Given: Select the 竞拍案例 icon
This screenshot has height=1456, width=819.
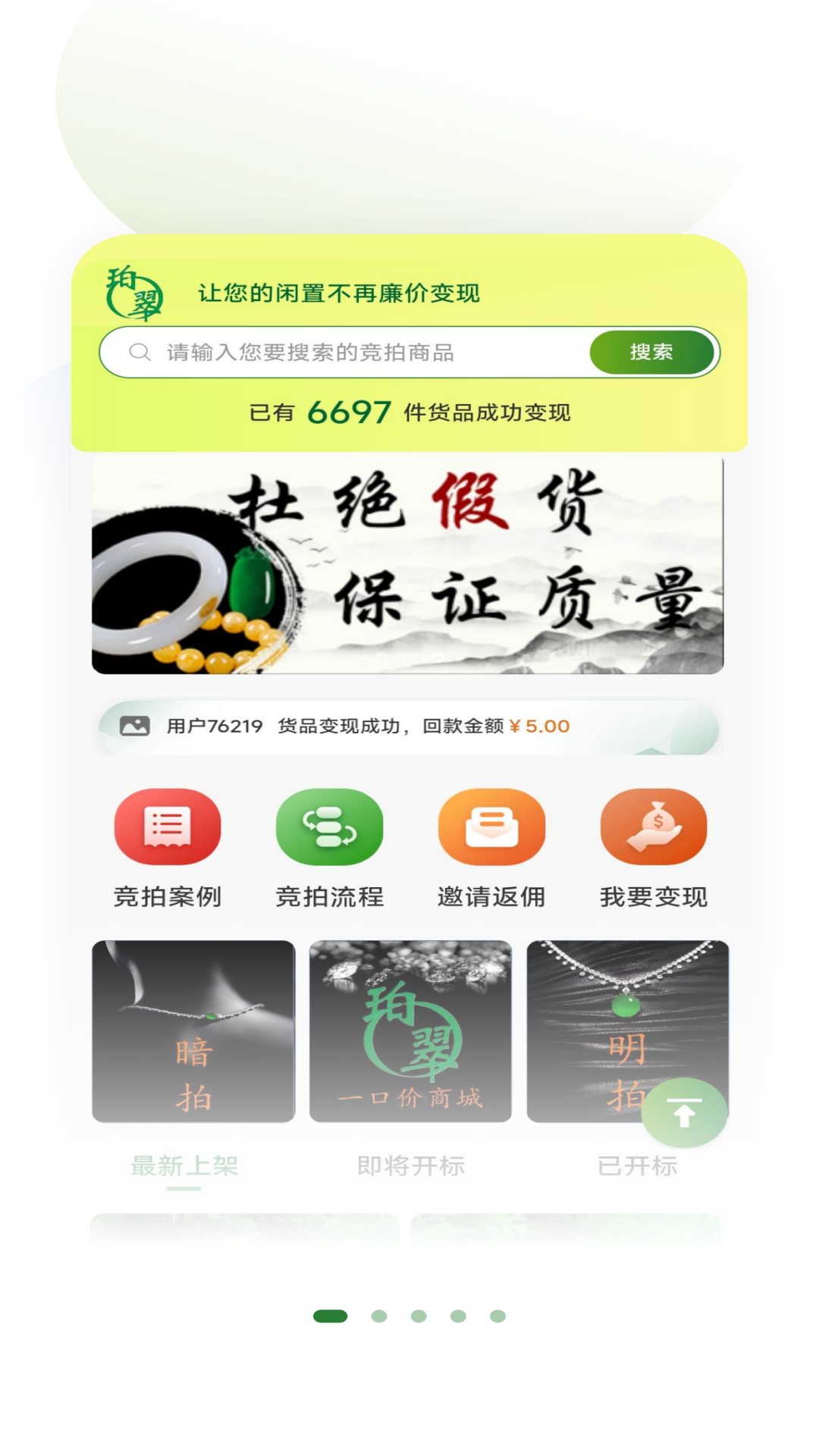Looking at the screenshot, I should 167,827.
